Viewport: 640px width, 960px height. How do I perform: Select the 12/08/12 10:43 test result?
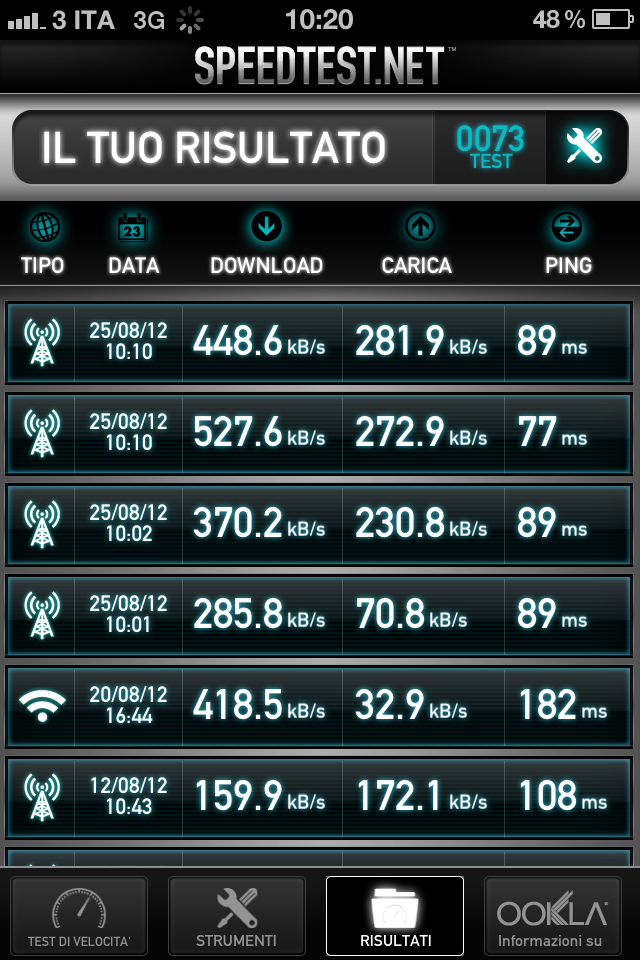click(x=319, y=797)
